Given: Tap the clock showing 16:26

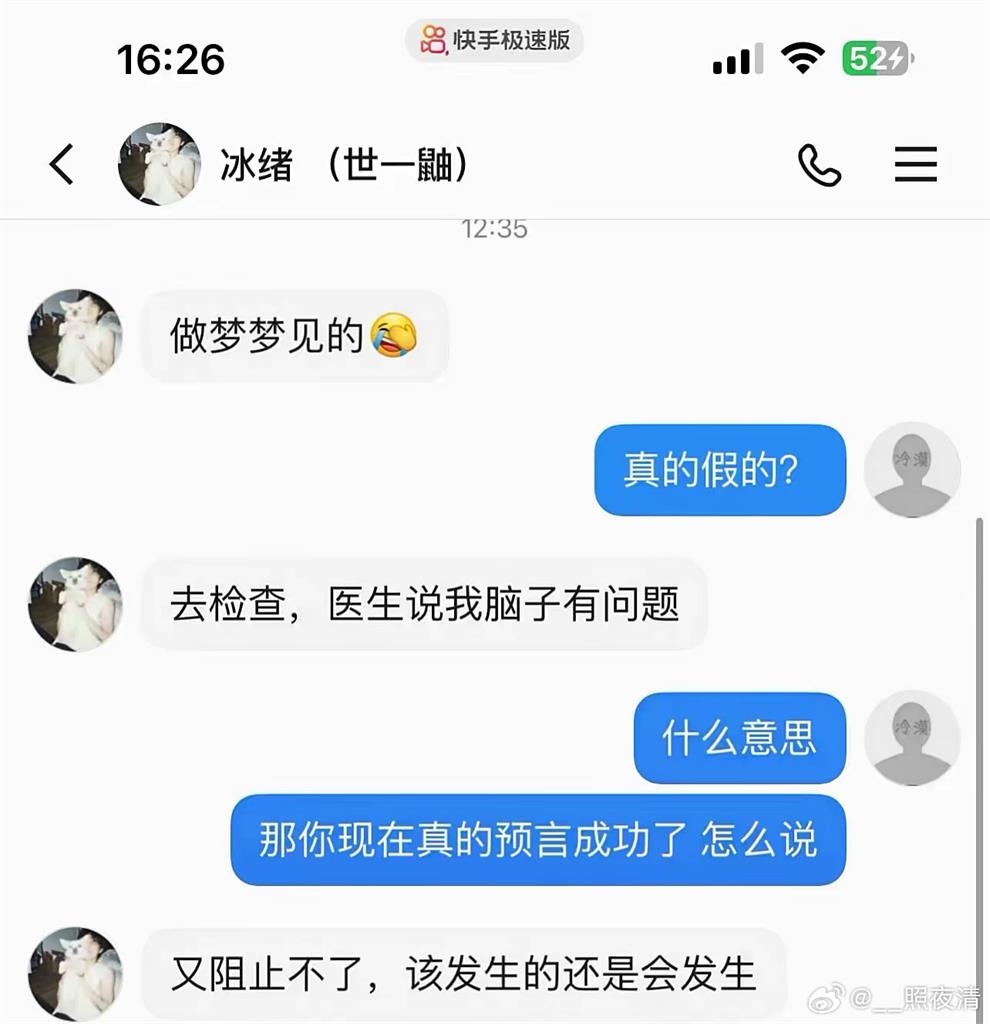Looking at the screenshot, I should 170,60.
